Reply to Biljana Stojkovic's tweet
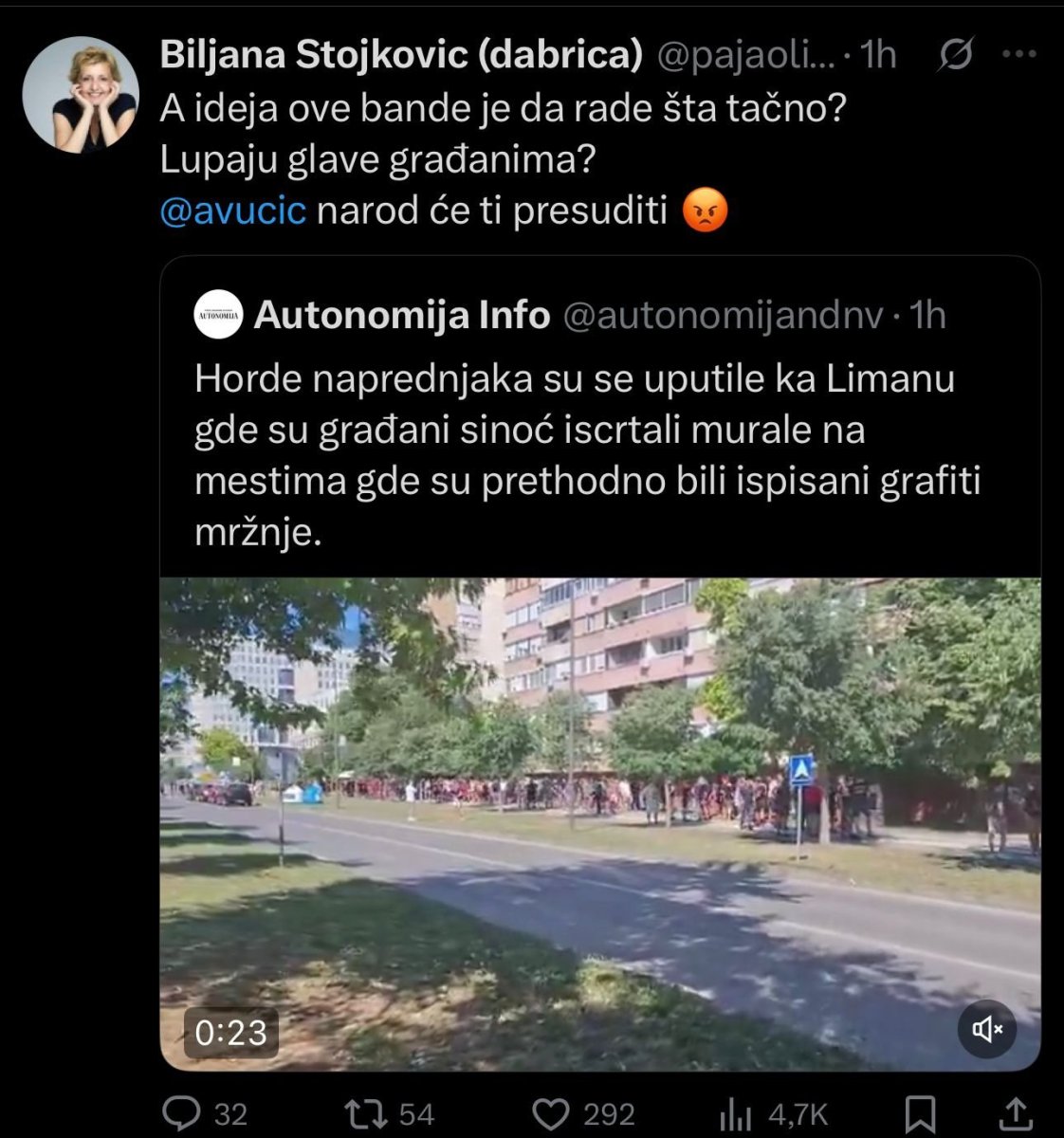The image size is (1064, 1138). tap(182, 1113)
